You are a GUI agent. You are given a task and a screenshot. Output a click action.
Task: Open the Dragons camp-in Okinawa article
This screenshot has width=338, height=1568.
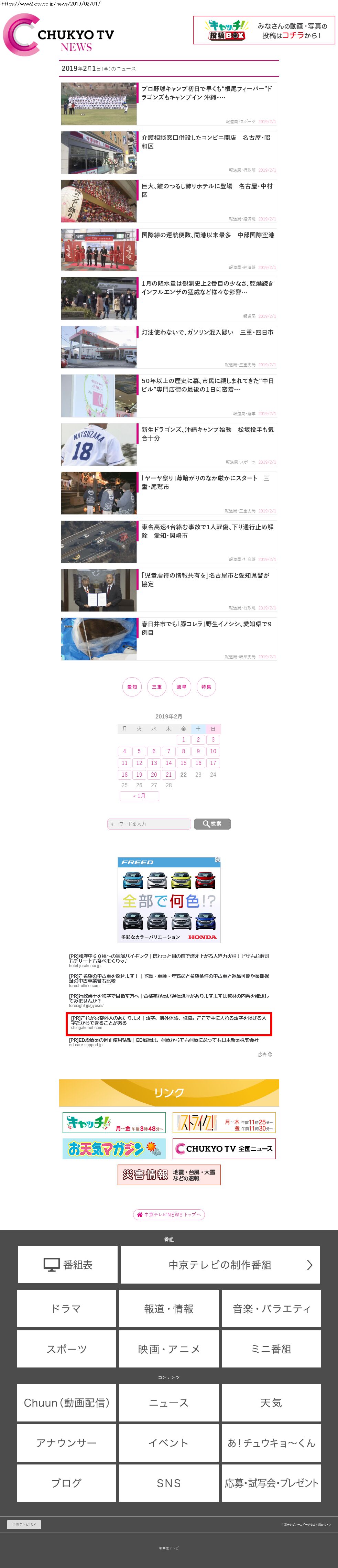[x=206, y=93]
